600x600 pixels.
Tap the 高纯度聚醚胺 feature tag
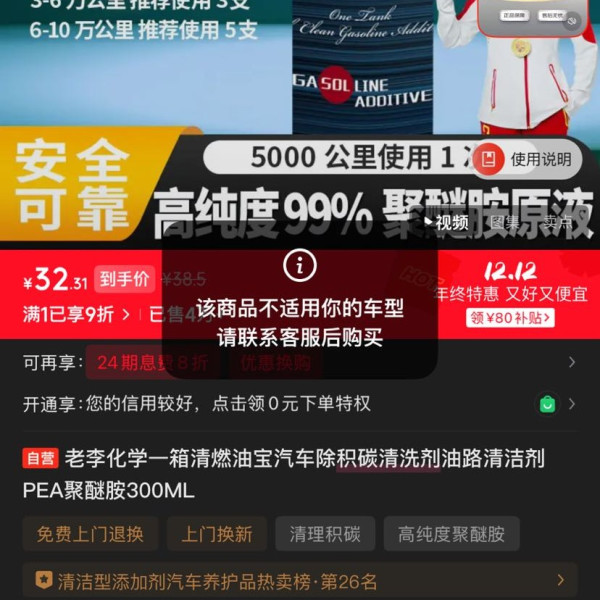coord(451,534)
